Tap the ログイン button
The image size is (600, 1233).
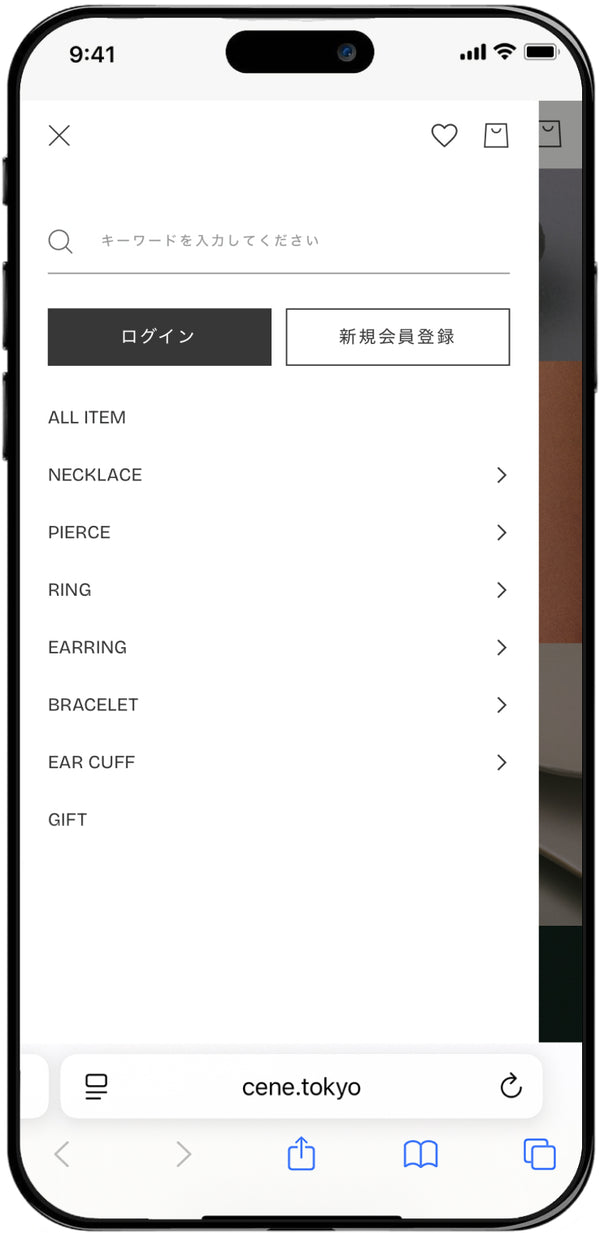click(159, 337)
